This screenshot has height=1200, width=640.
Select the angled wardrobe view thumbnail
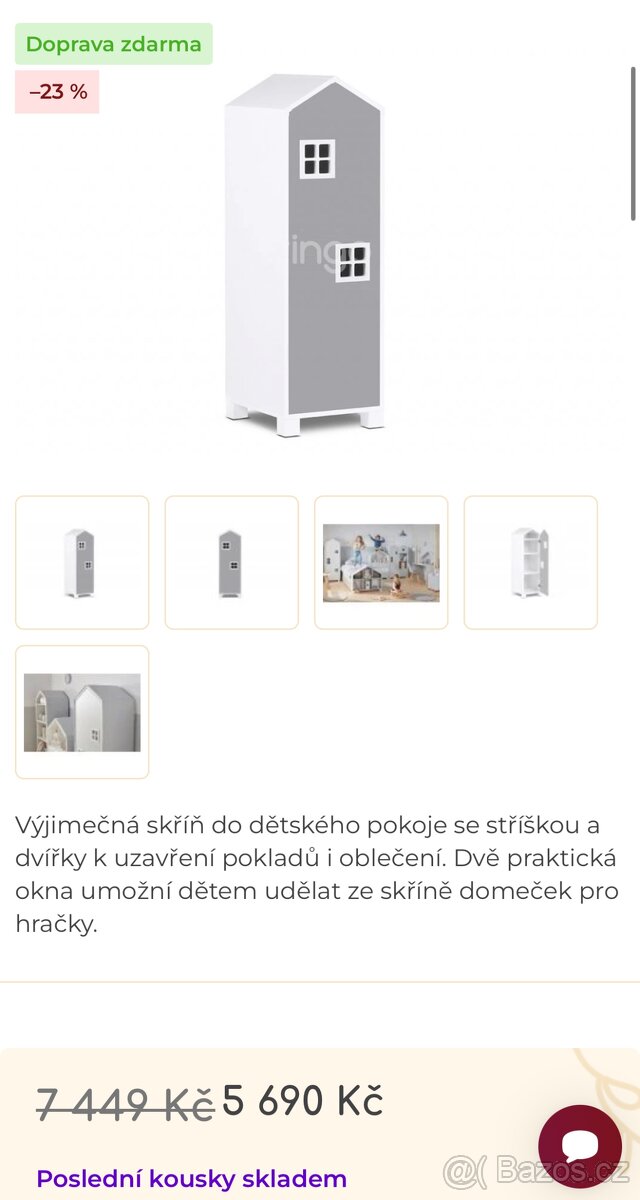point(82,562)
